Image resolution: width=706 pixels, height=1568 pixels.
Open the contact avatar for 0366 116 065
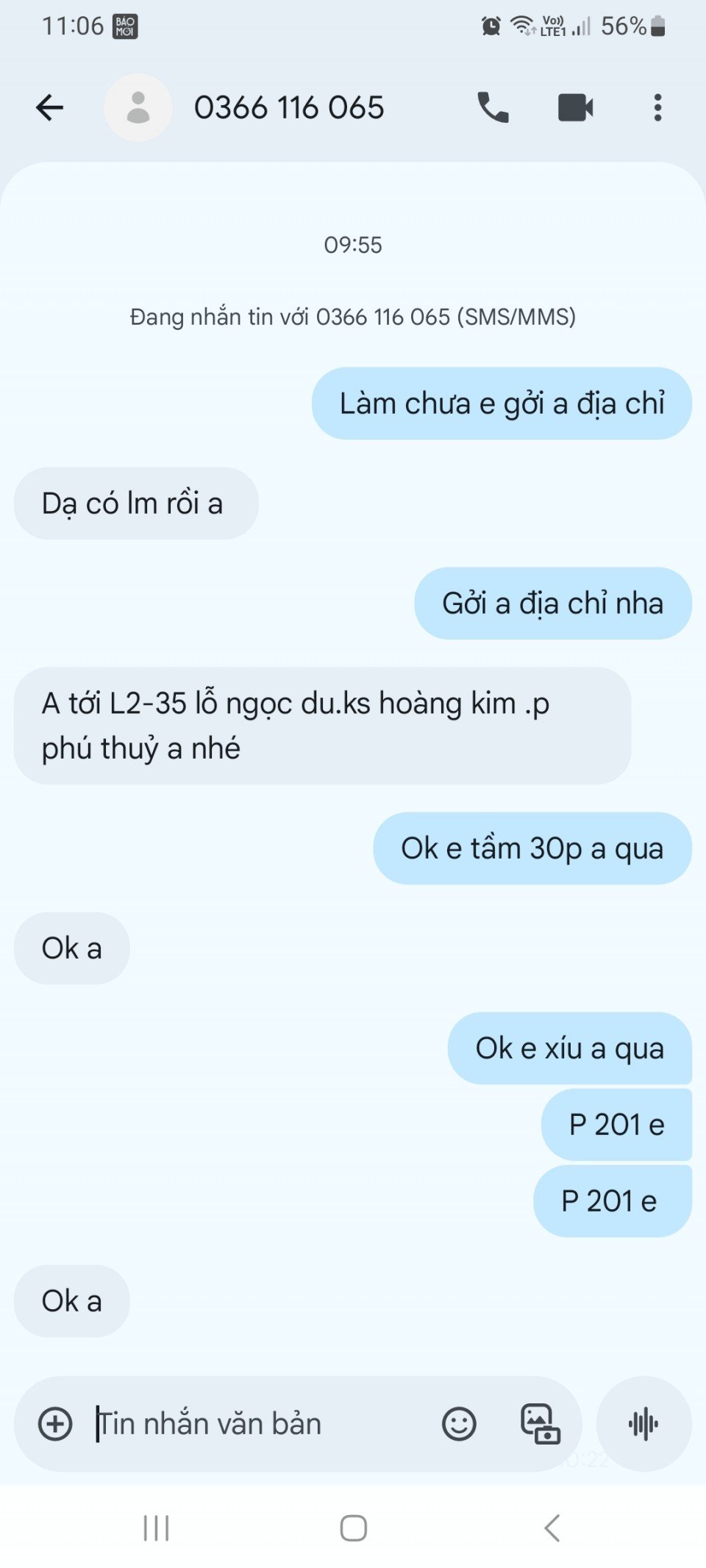coord(138,108)
